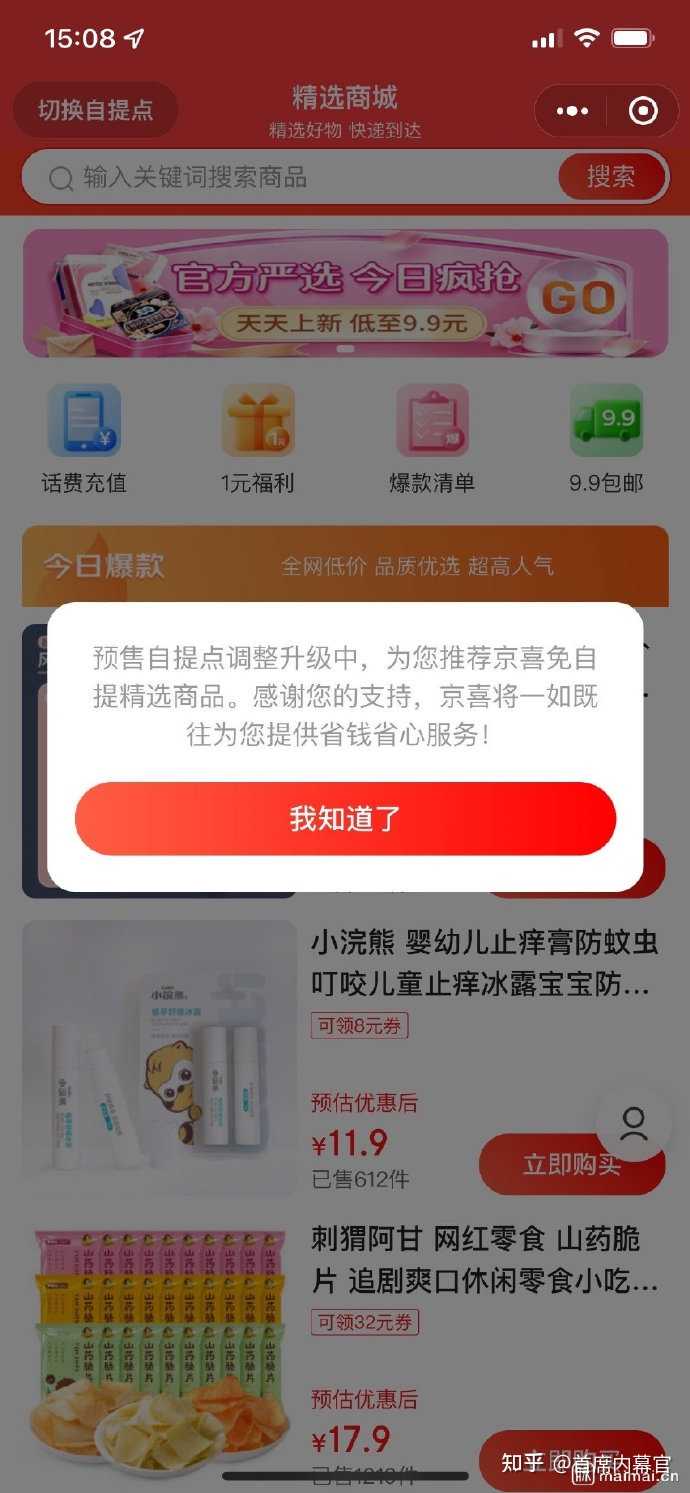
Task: Tap the 搜索 button
Action: 611,177
